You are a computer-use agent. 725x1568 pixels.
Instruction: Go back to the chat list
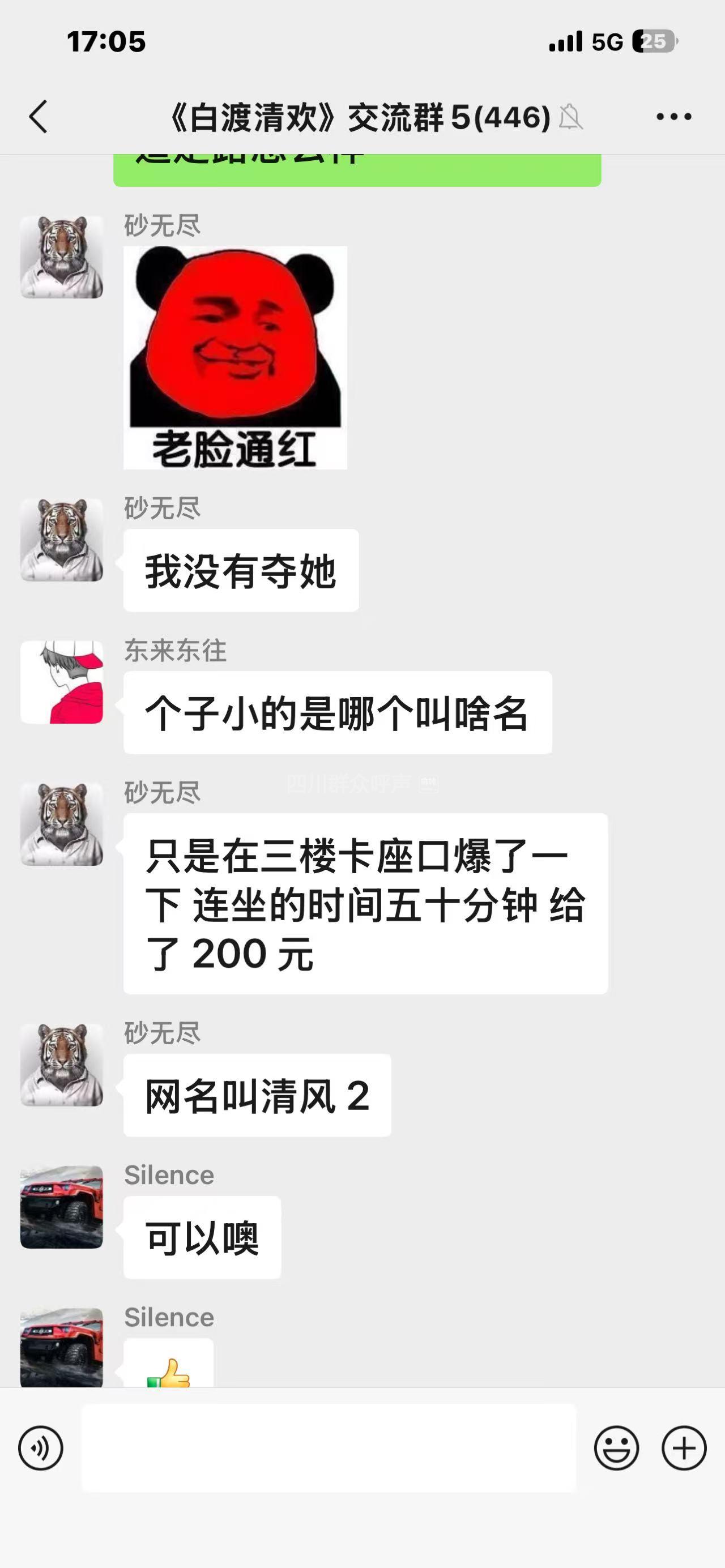click(x=38, y=116)
